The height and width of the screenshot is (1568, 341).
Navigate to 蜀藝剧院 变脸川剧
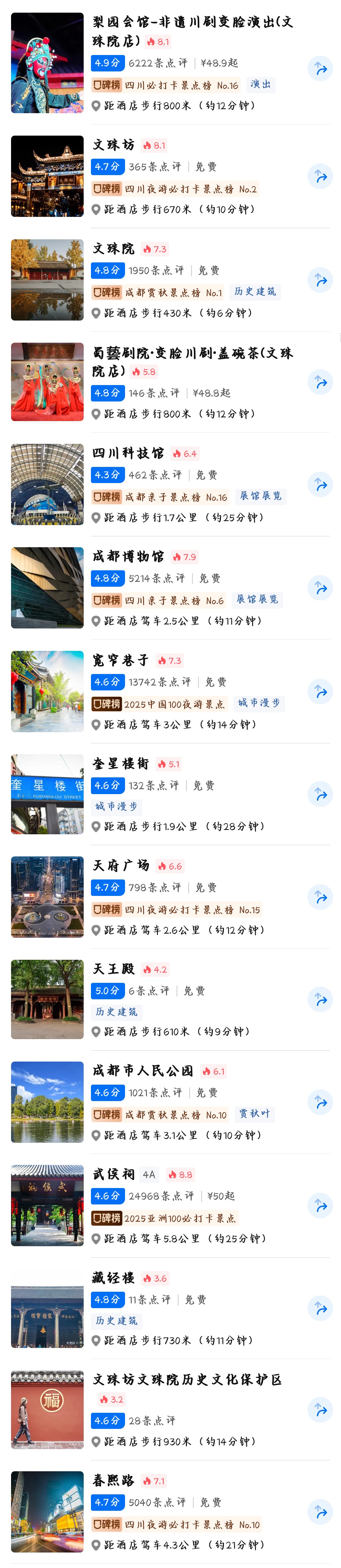320,382
